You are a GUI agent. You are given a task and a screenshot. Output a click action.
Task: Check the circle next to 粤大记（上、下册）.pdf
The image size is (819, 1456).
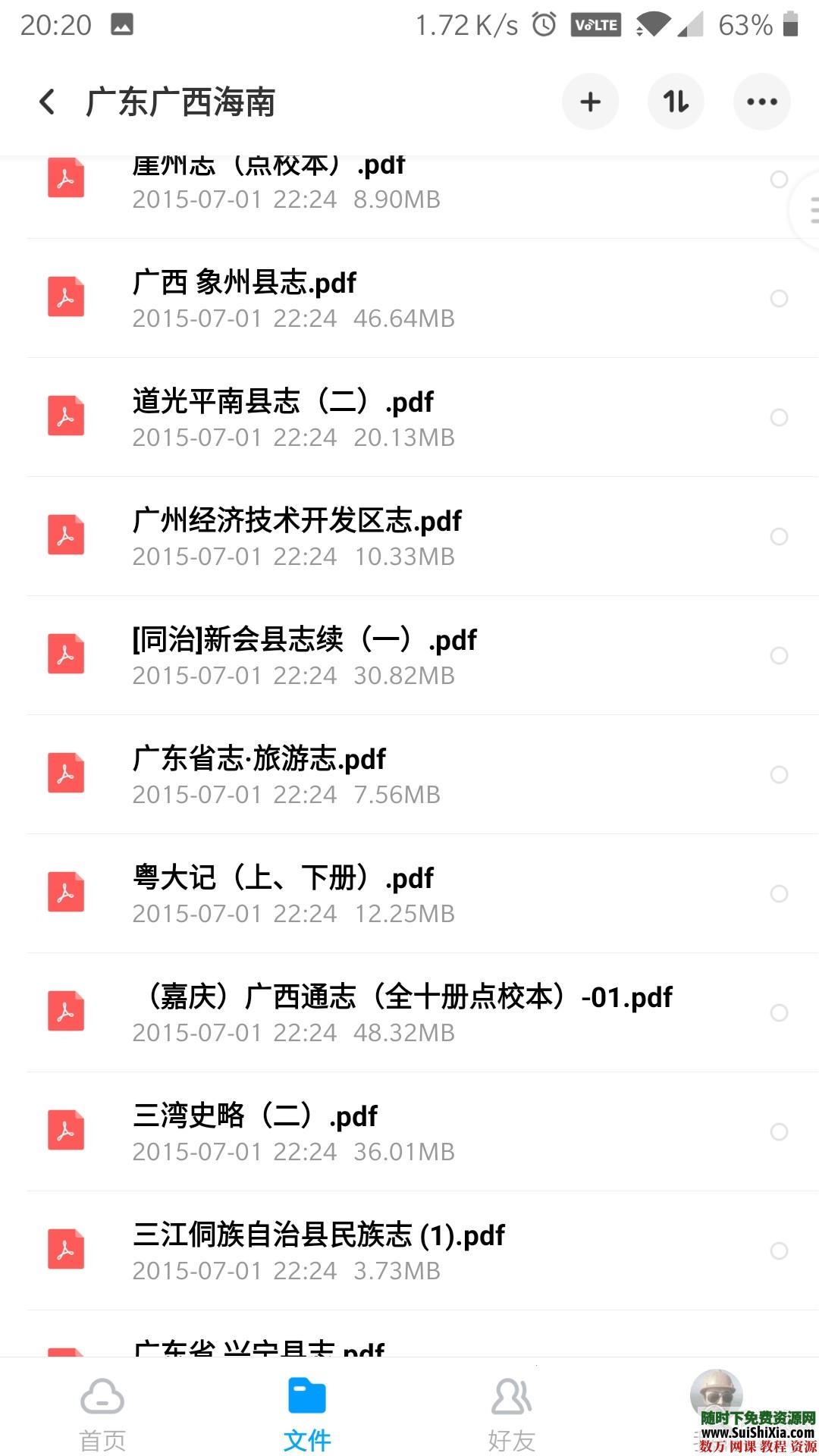pyautogui.click(x=780, y=894)
